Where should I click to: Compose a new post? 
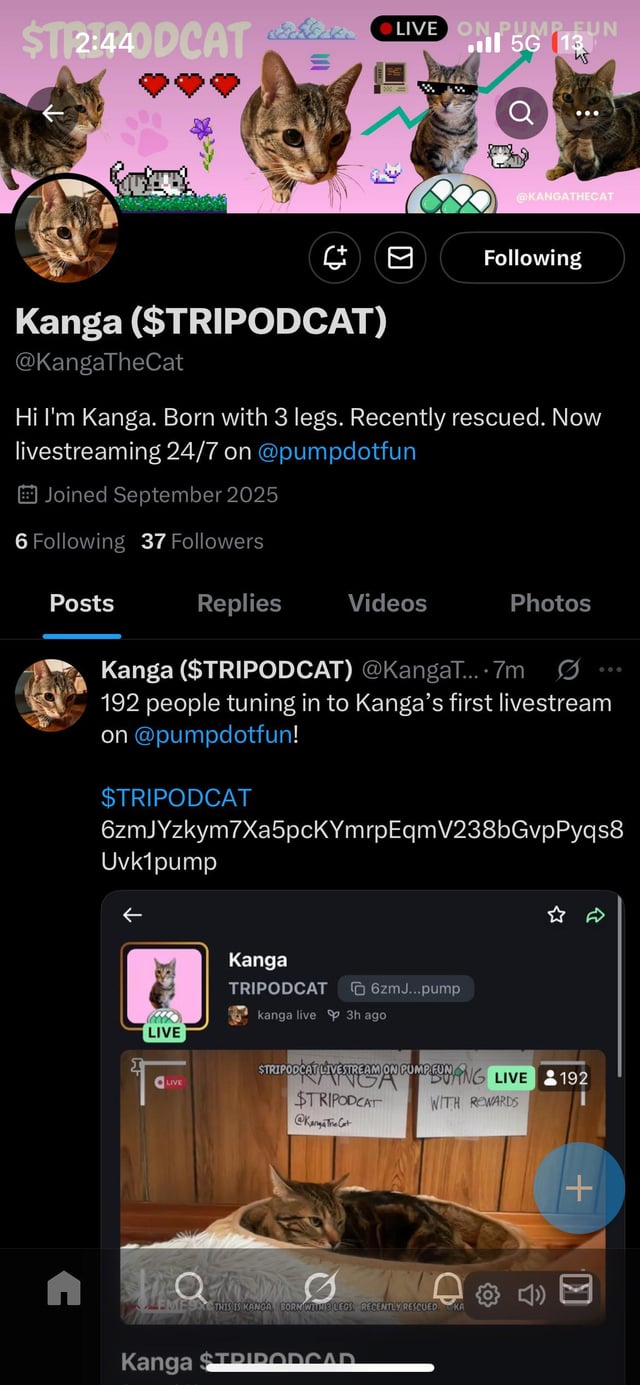[x=579, y=1188]
